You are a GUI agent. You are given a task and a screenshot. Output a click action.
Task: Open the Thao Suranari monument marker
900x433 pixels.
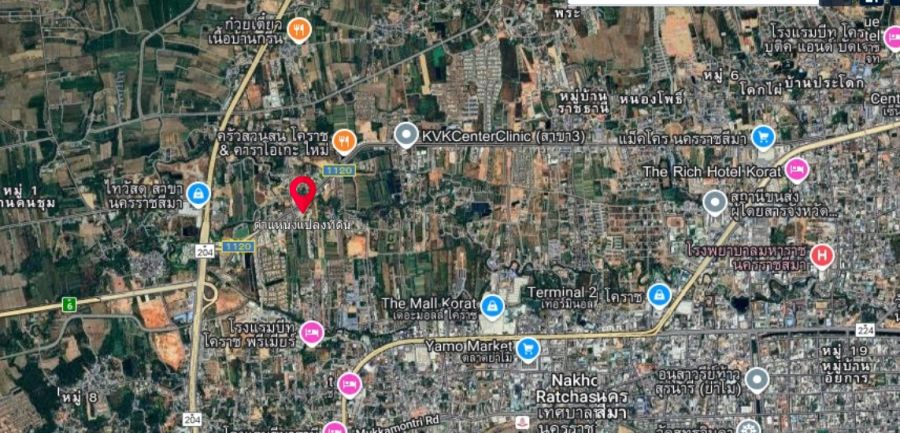[757, 379]
